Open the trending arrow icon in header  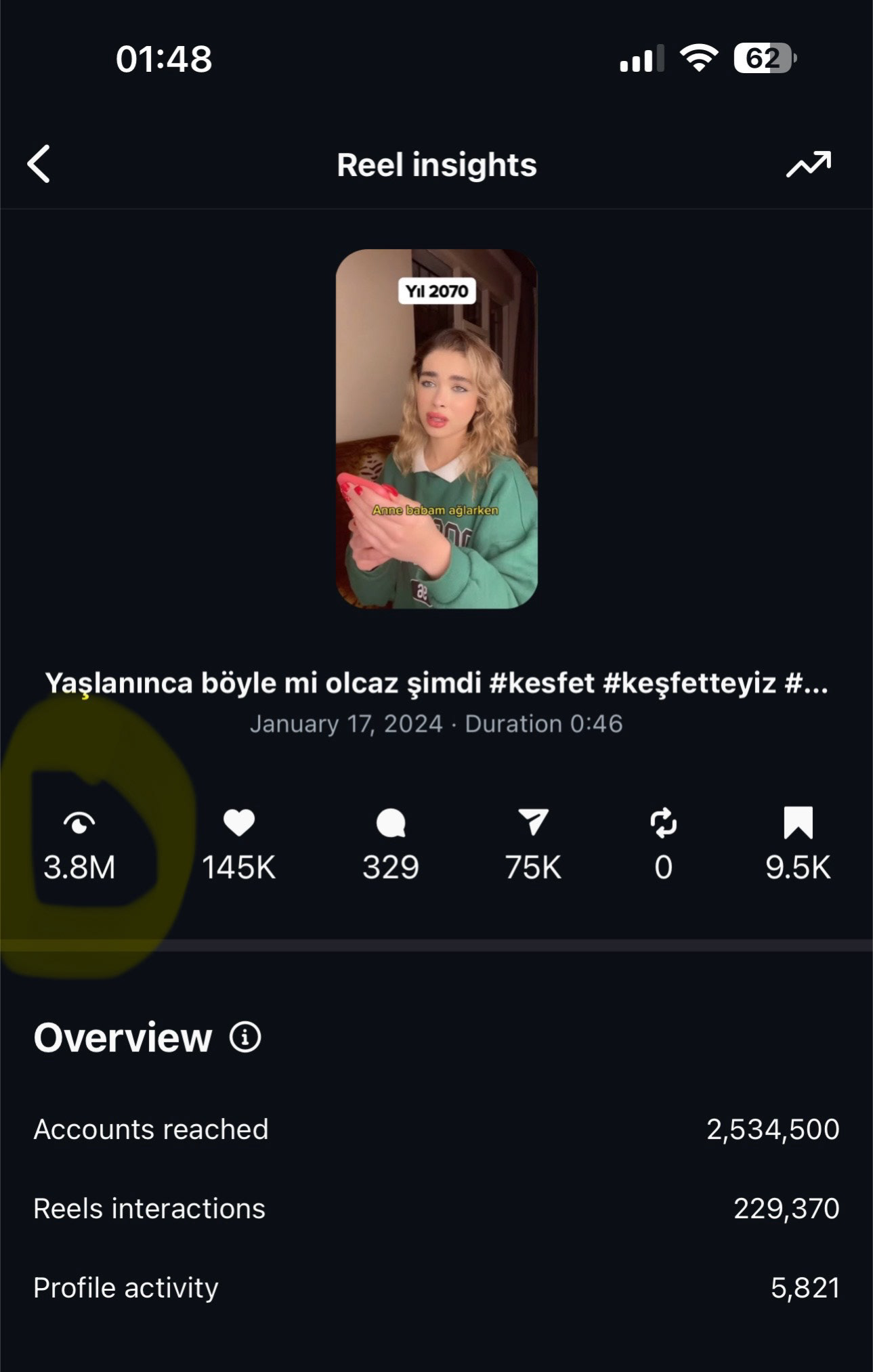tap(809, 165)
